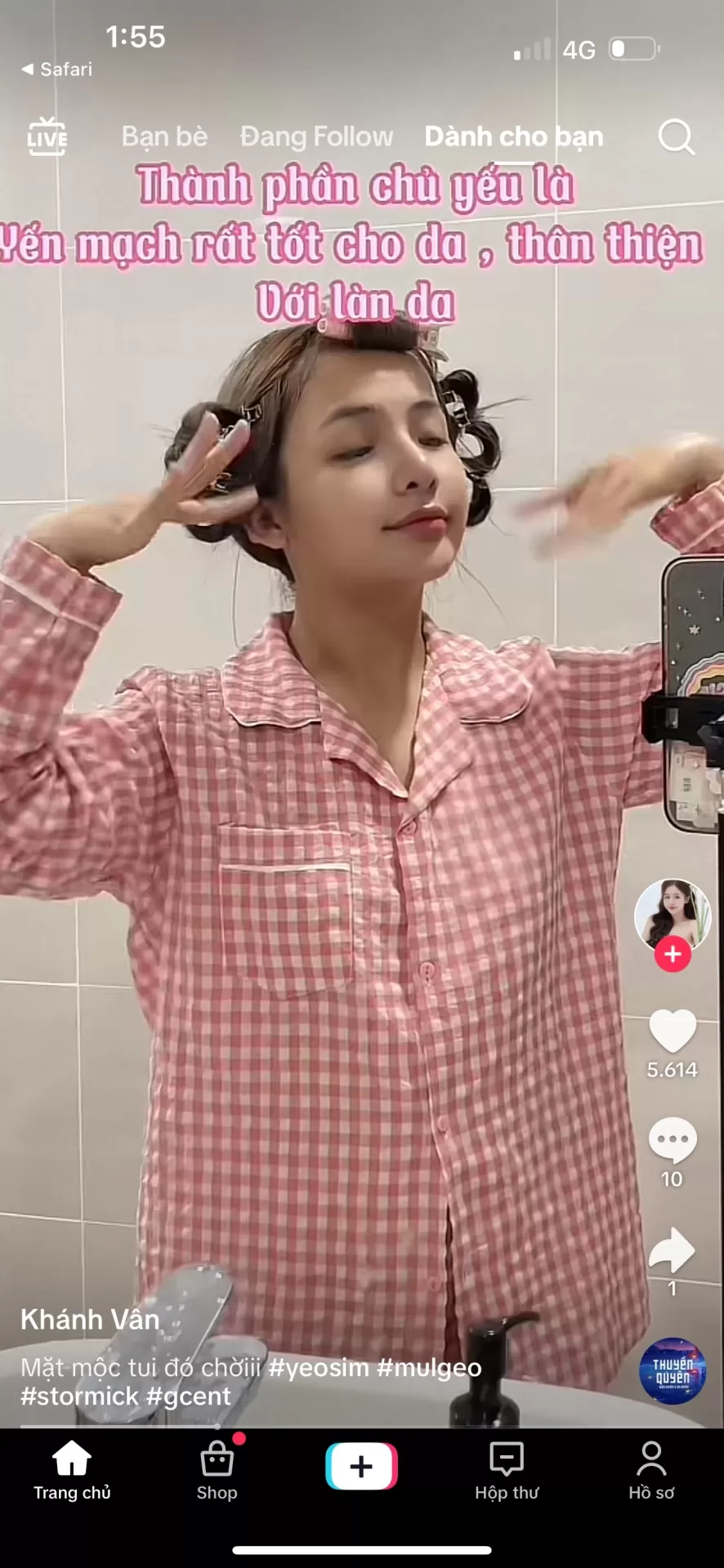Create a new video with the plus button
The height and width of the screenshot is (1568, 724).
coord(361,1467)
